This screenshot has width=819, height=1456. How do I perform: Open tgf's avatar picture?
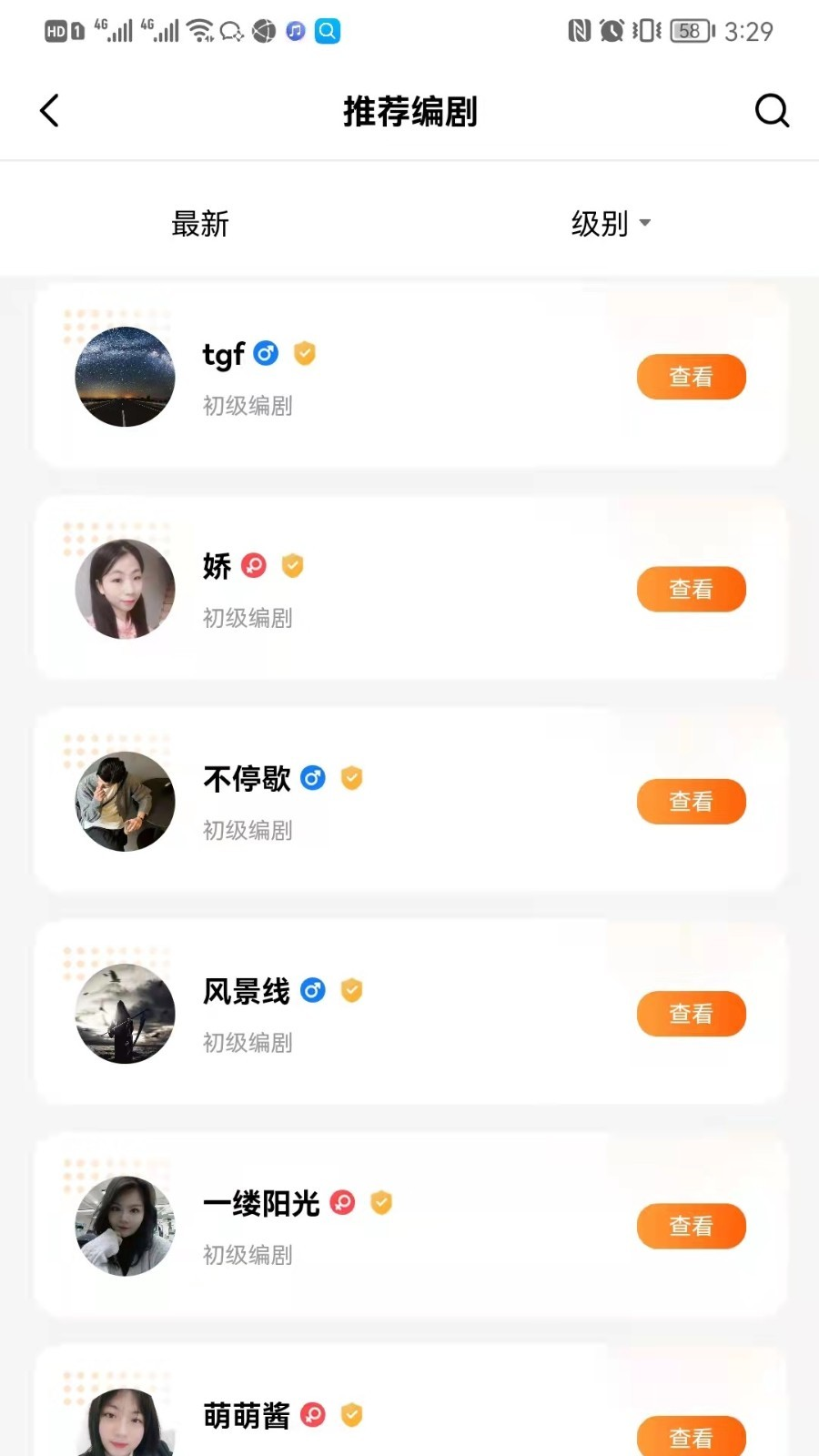point(125,377)
